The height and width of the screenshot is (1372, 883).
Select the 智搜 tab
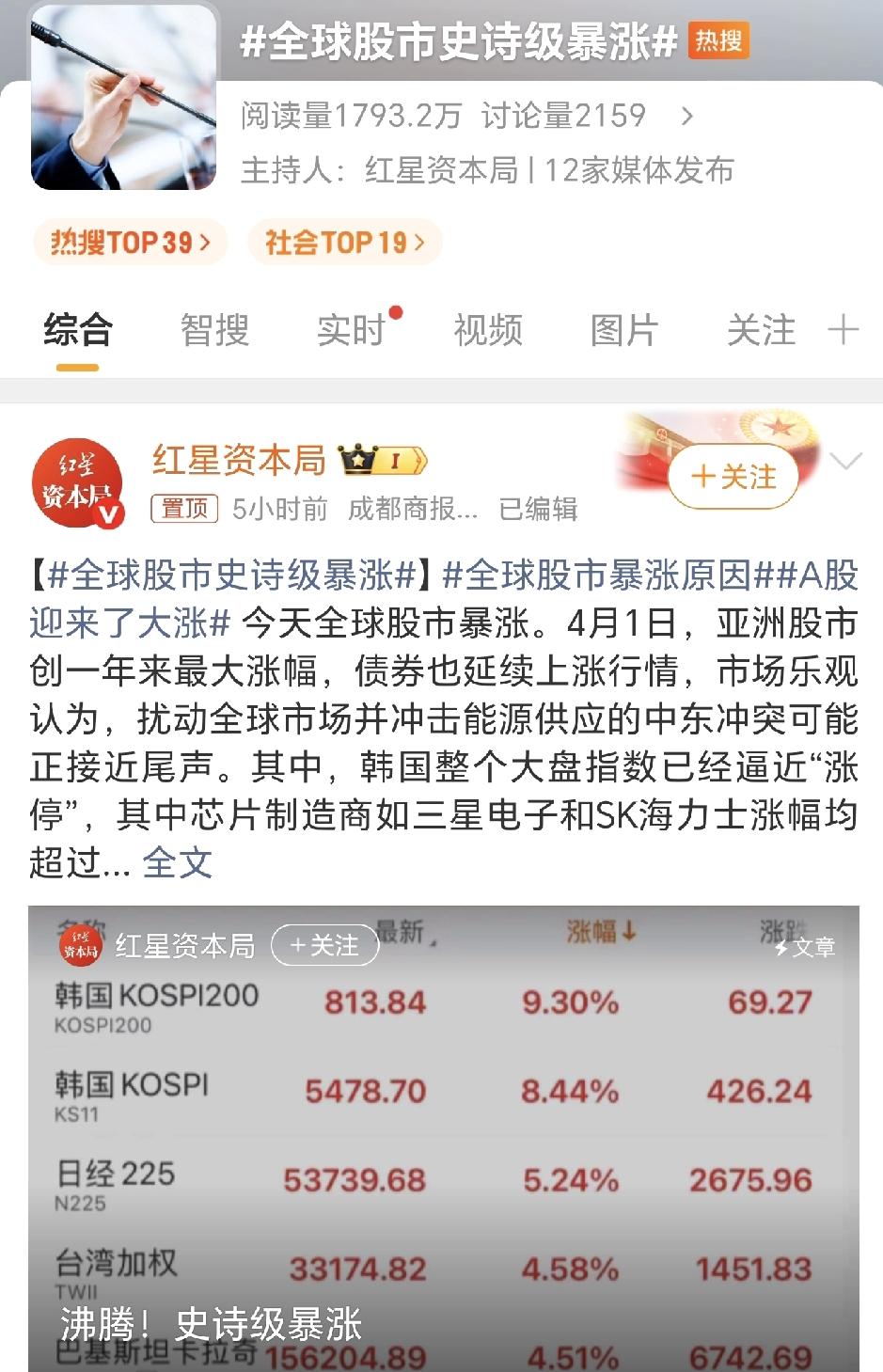click(x=214, y=331)
